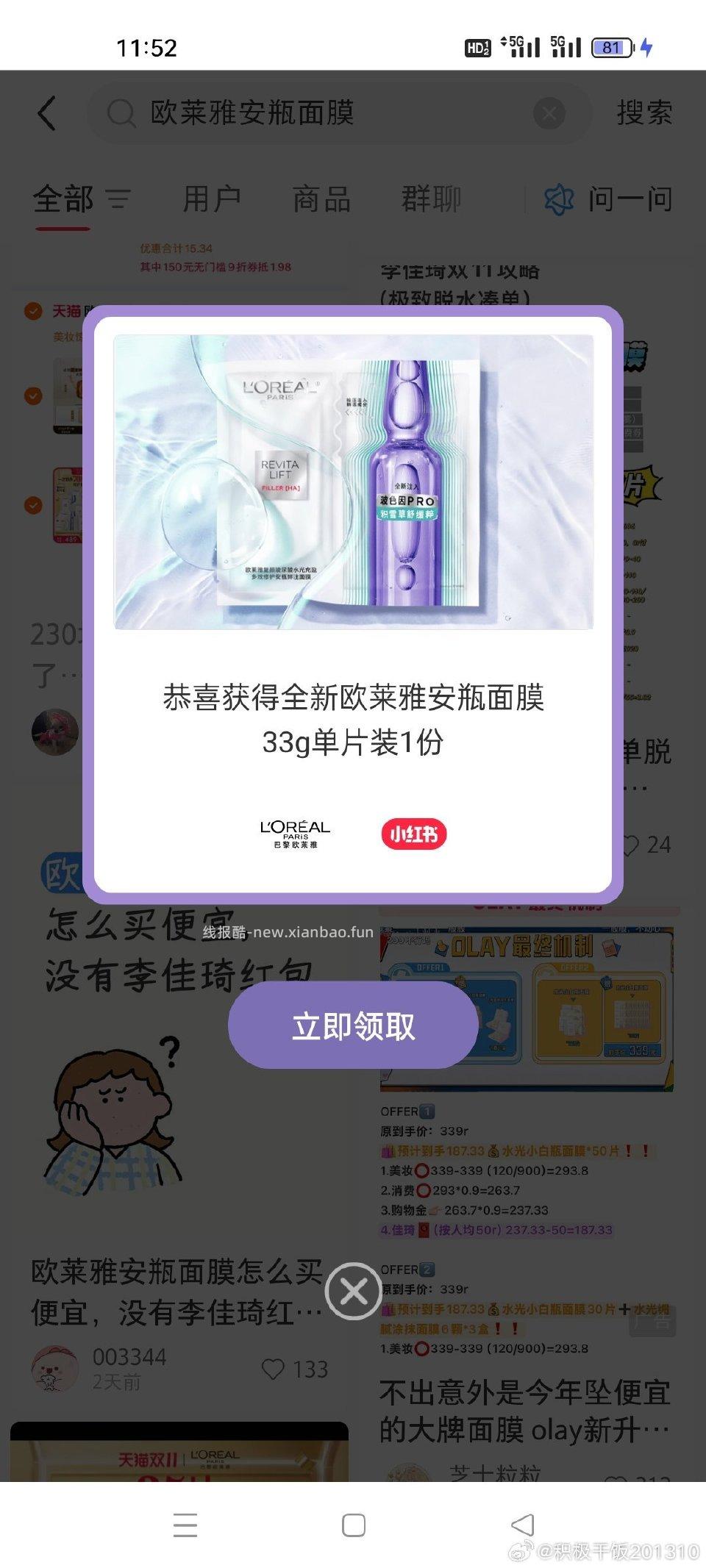
Task: Like the post from 芝士粒粒
Action: click(617, 1479)
